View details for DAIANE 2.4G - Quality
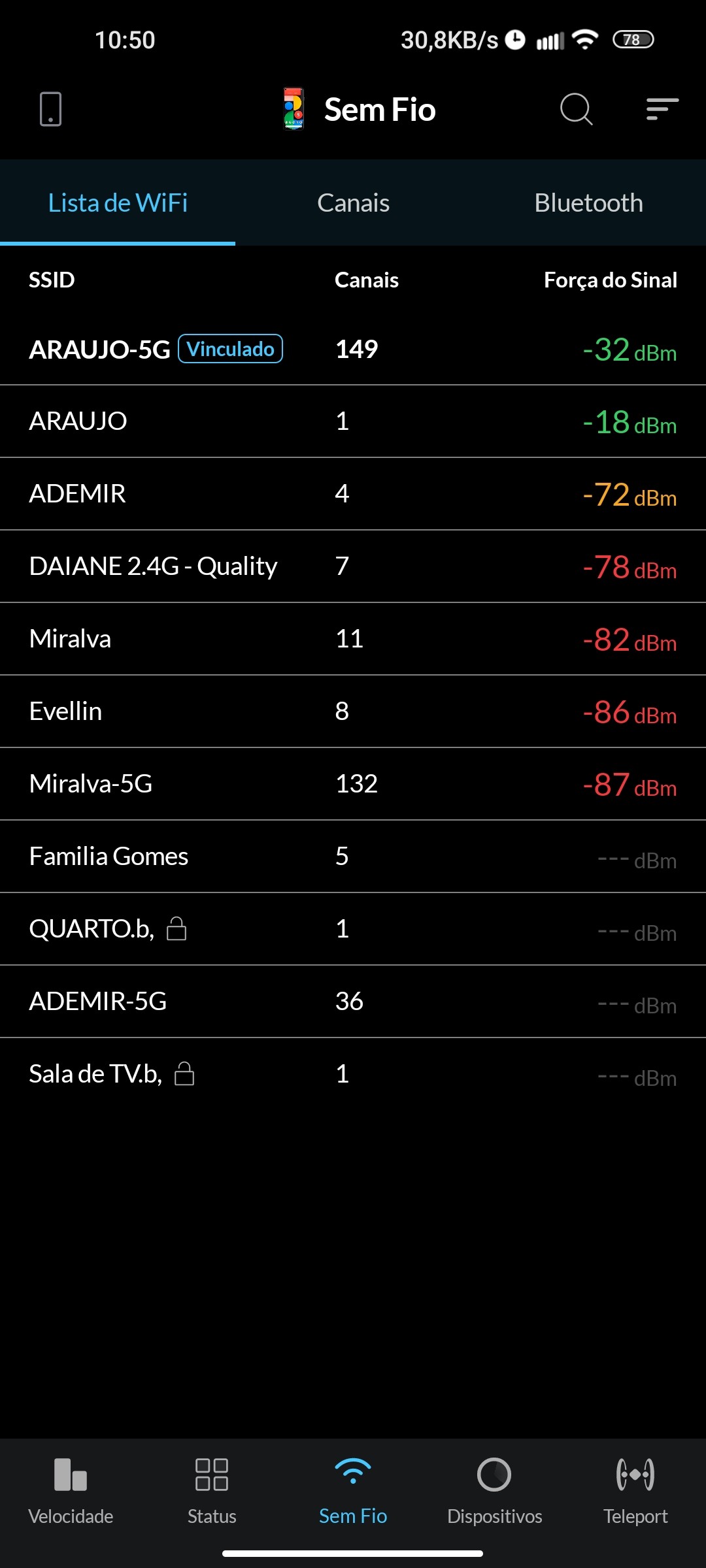This screenshot has height=1568, width=706. click(x=353, y=566)
